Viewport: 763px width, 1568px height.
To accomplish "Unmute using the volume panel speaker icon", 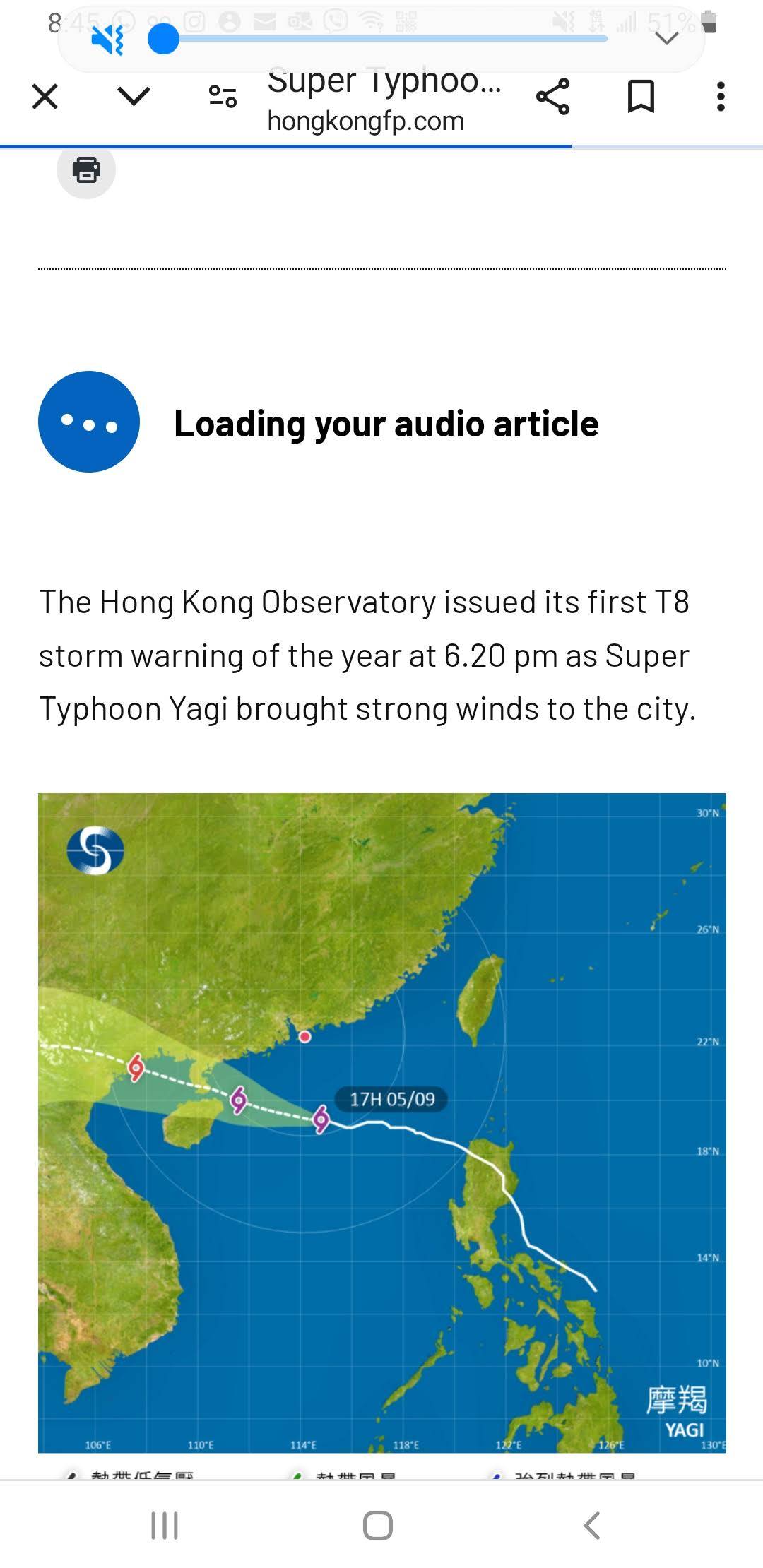I will tap(108, 40).
